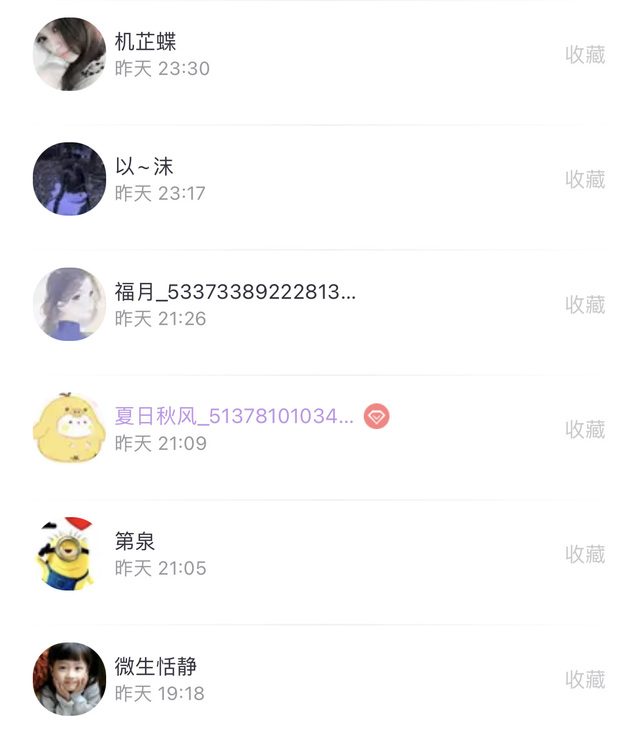Tap 收藏 beside 第泉
This screenshot has height=741, width=640.
585,554
